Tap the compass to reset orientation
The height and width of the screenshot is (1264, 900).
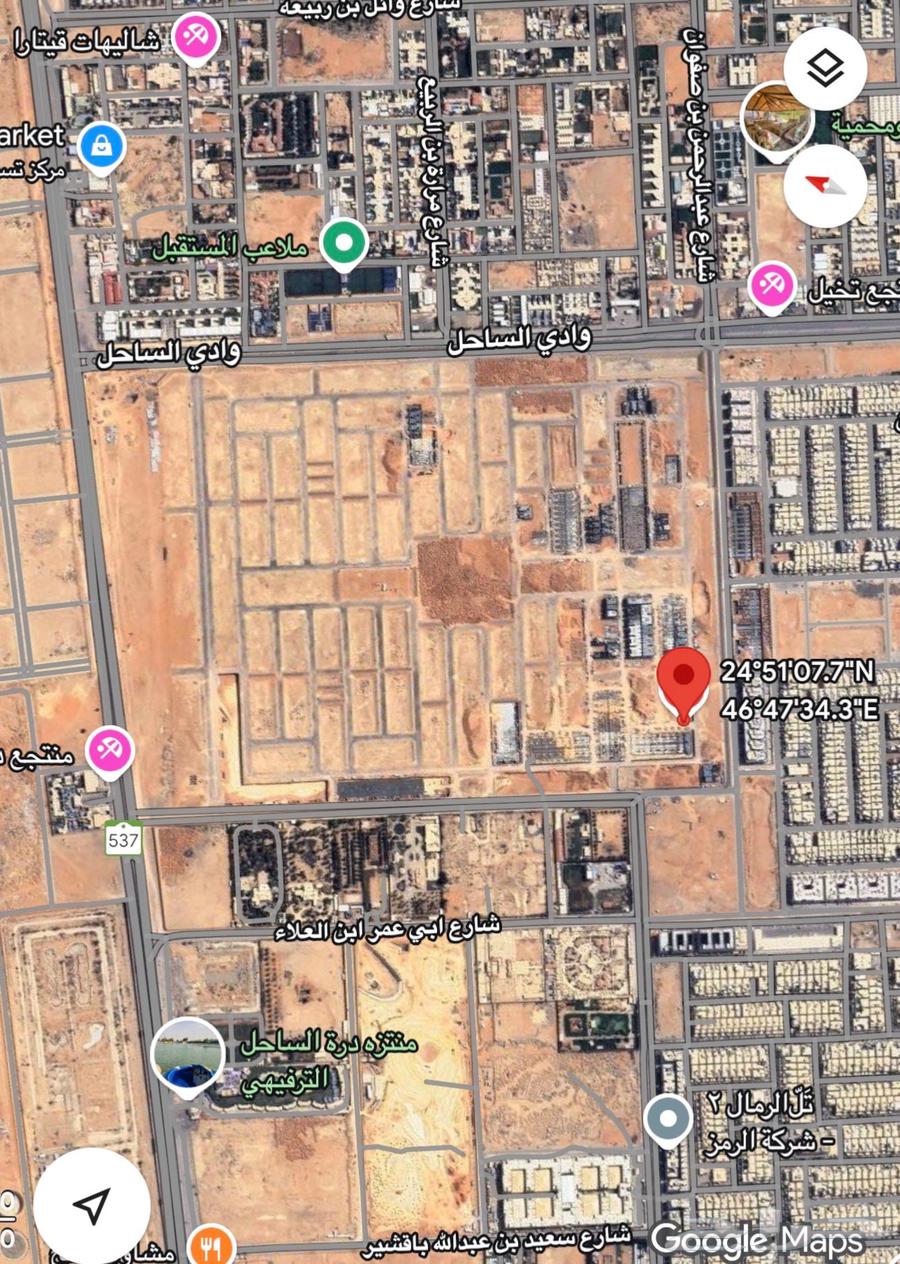pos(825,185)
